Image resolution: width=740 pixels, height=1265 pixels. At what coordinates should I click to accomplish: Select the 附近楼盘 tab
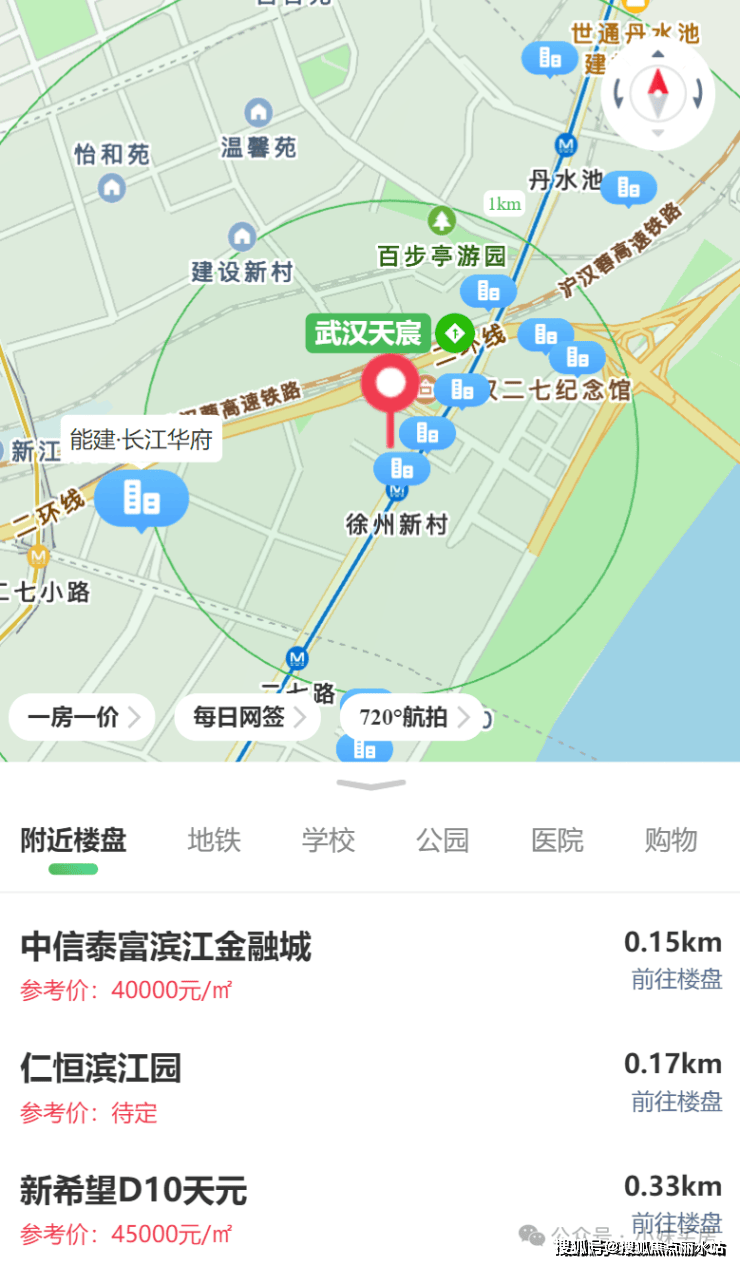coord(73,840)
